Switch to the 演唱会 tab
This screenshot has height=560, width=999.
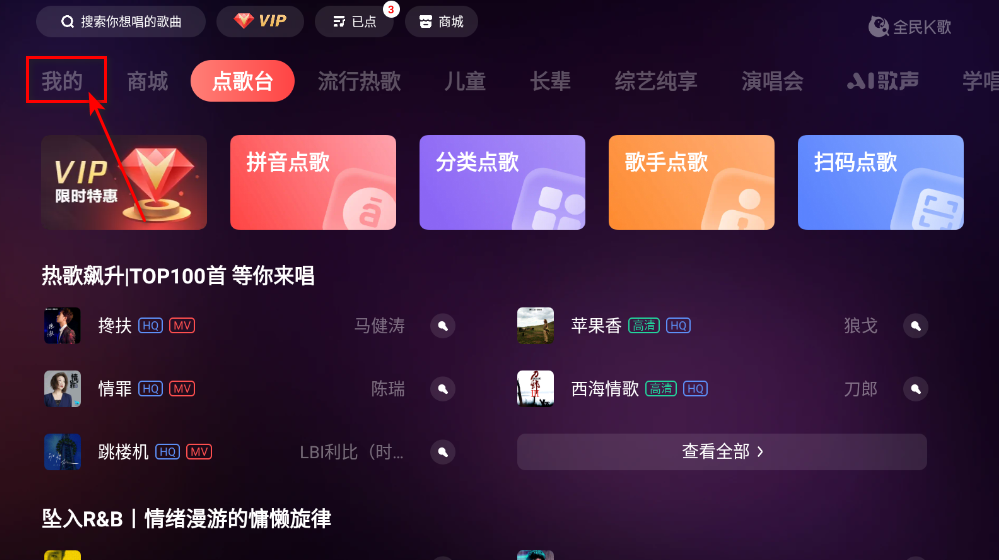point(772,81)
